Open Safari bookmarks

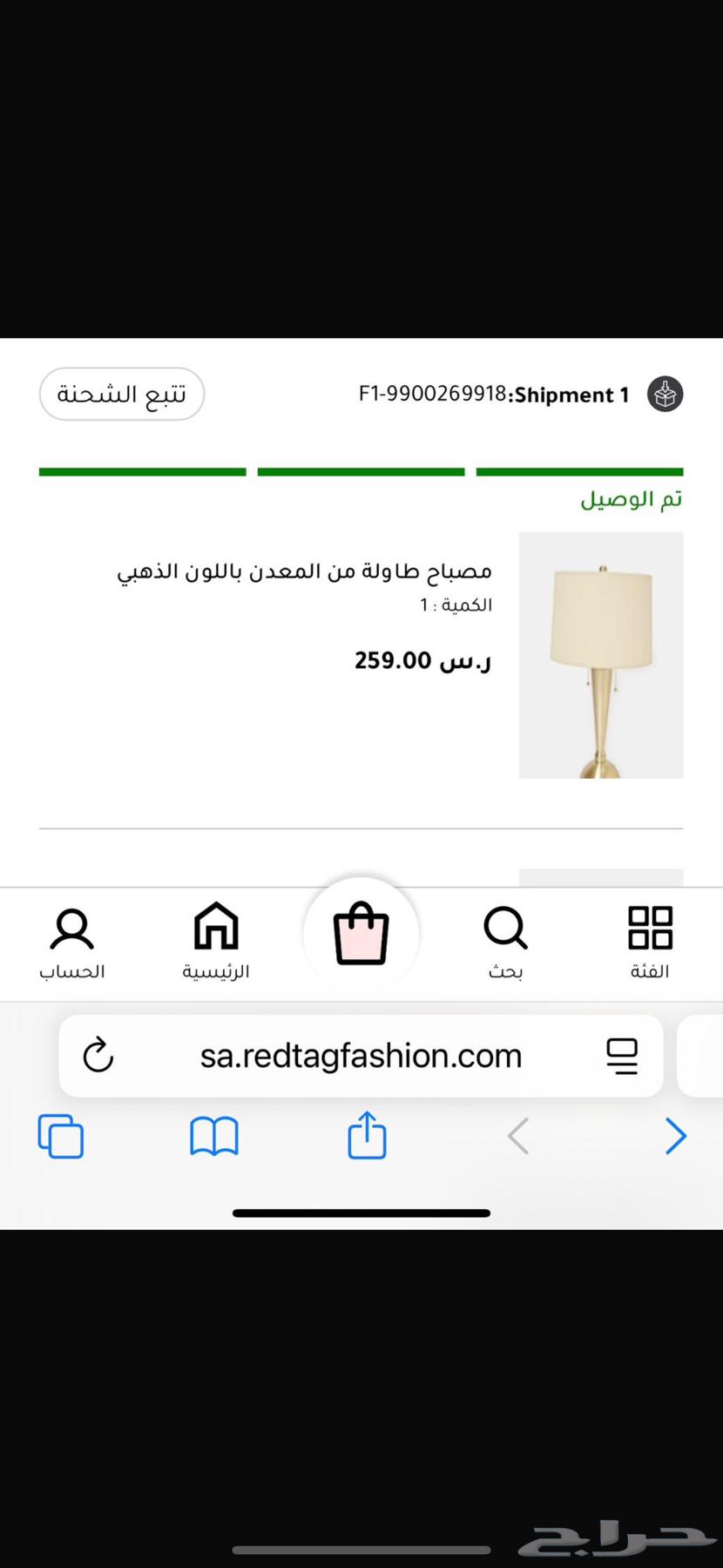click(213, 1135)
